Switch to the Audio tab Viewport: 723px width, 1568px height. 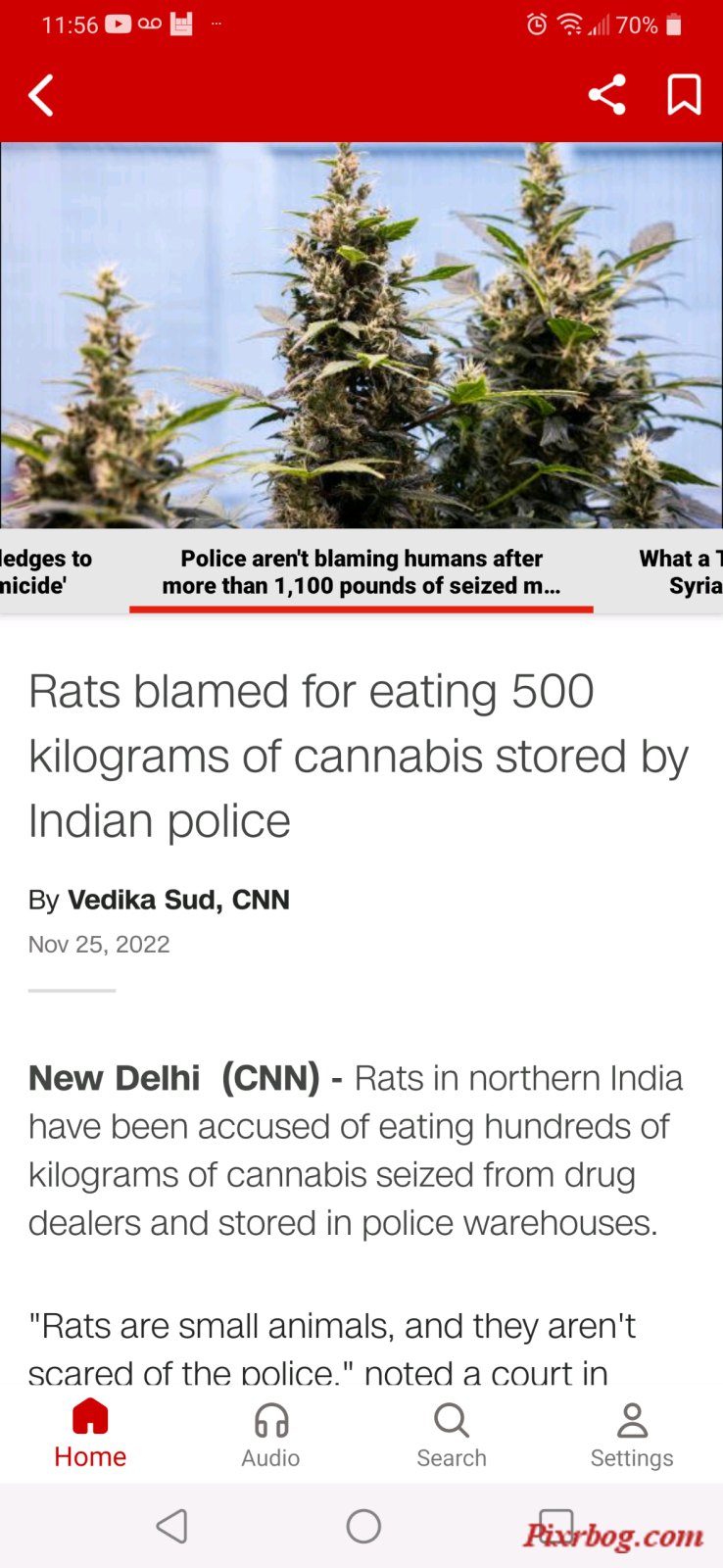270,1435
